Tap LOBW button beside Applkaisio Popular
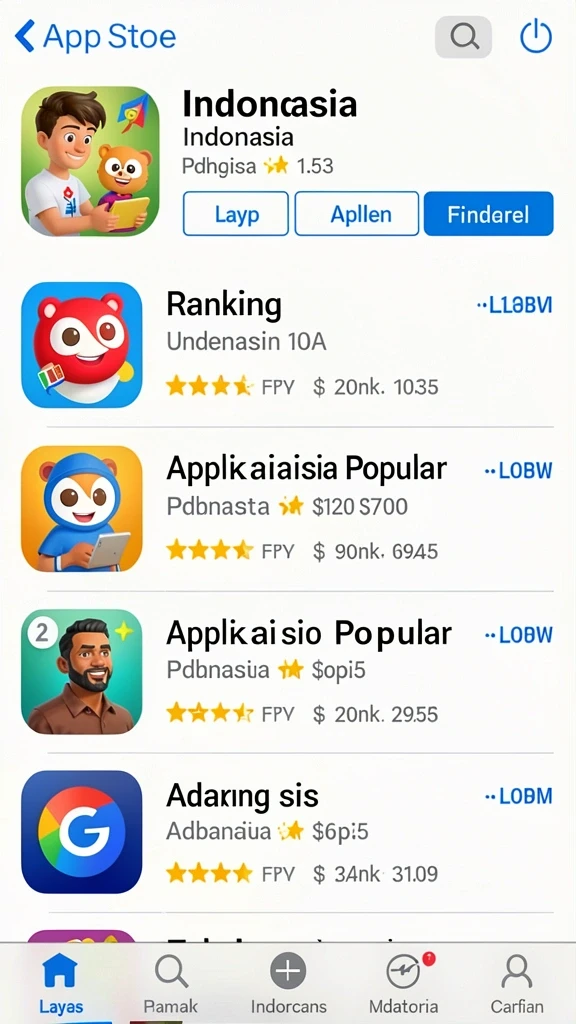This screenshot has width=576, height=1024. (x=519, y=635)
